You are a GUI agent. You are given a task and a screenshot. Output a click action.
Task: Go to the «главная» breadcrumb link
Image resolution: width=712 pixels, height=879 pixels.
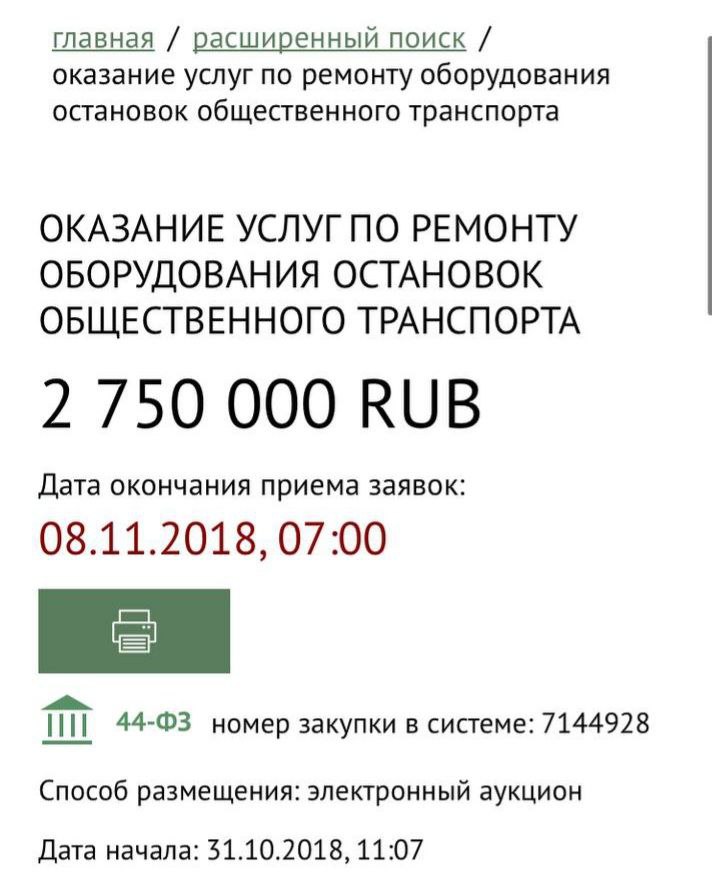tap(103, 39)
